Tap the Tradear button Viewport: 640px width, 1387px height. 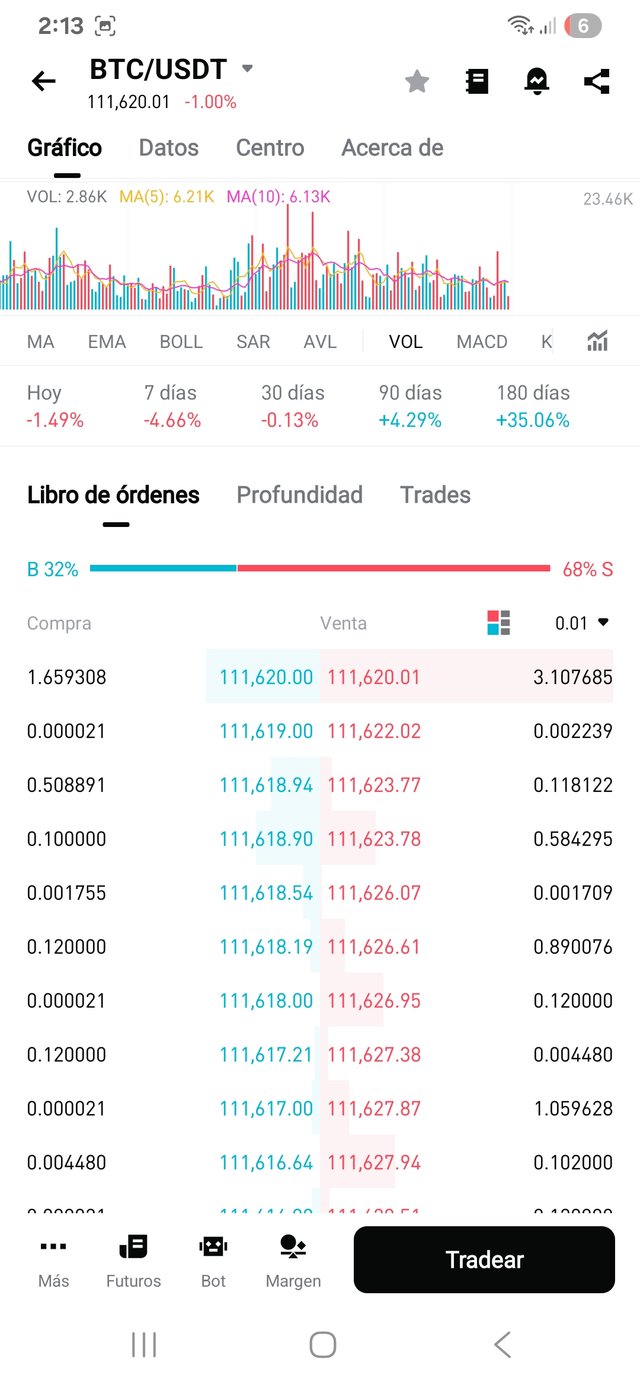click(484, 1260)
